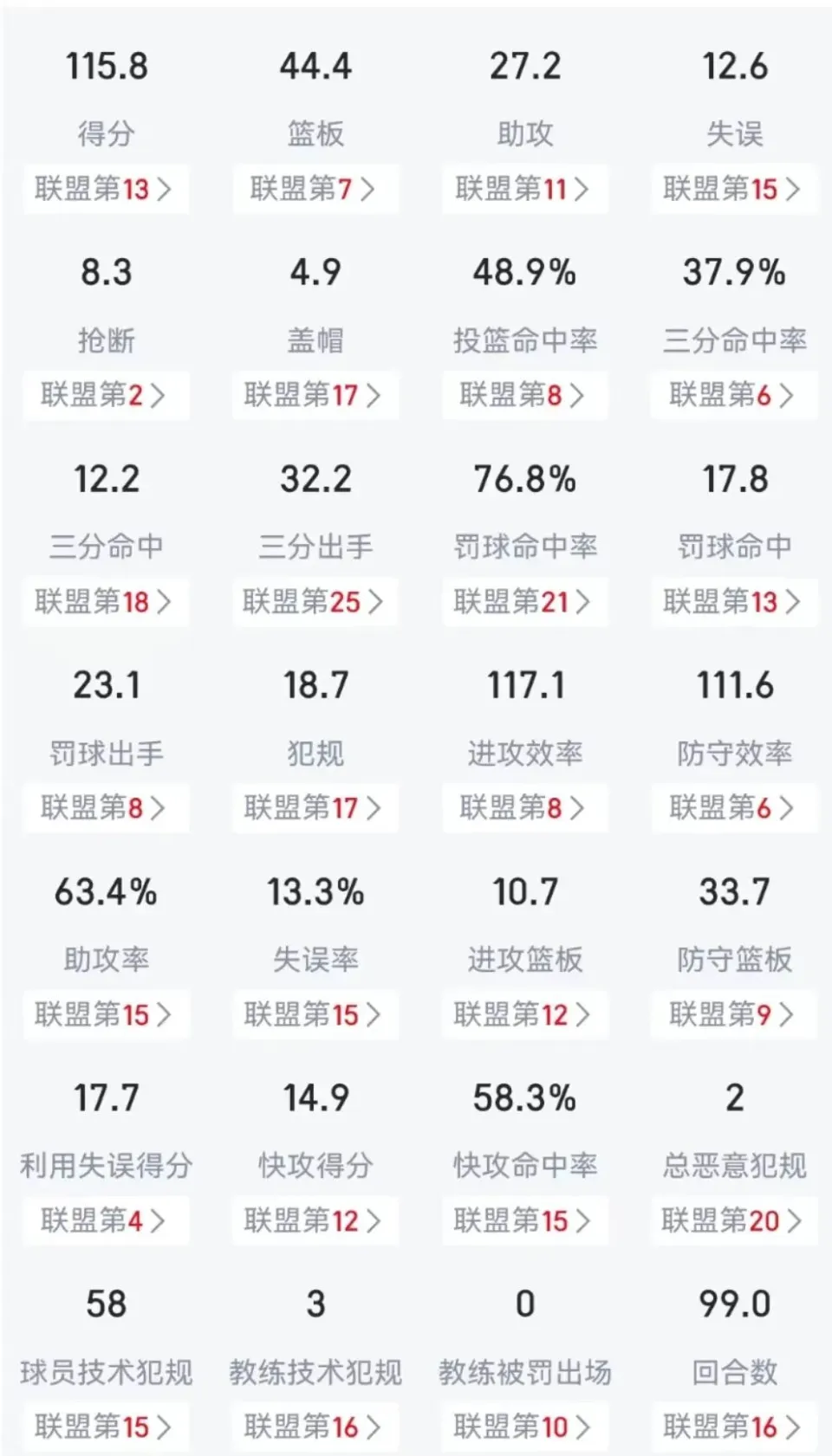This screenshot has width=832, height=1456.
Task: Check 进攻效率 league ranking
Action: tap(525, 808)
